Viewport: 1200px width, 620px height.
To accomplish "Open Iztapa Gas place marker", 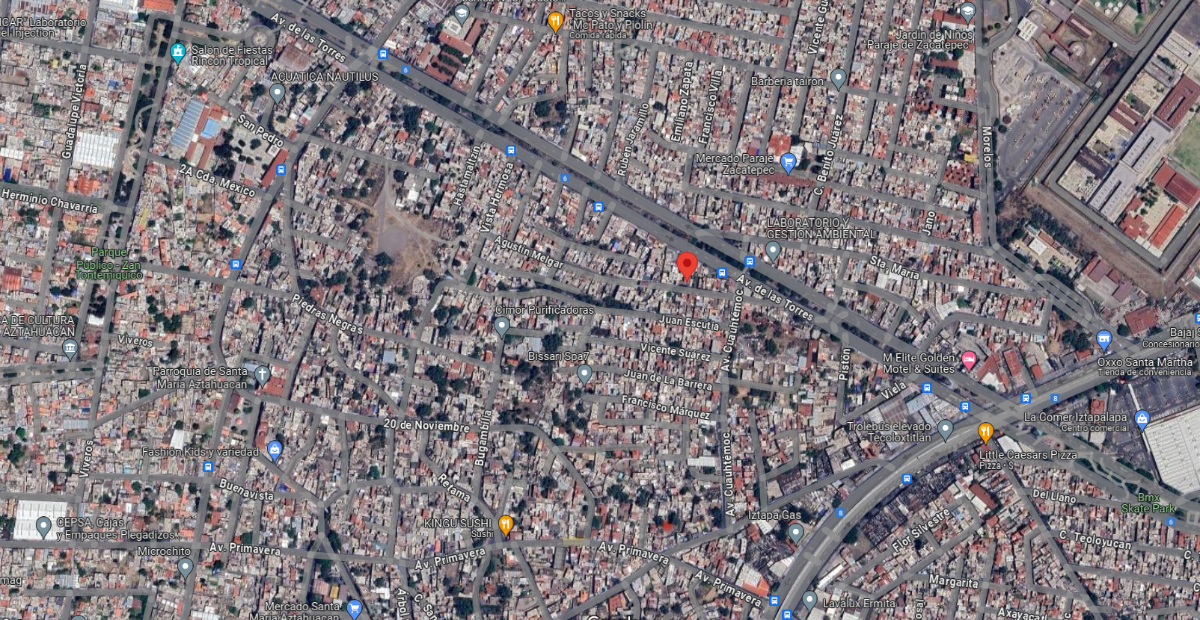I will coord(795,532).
